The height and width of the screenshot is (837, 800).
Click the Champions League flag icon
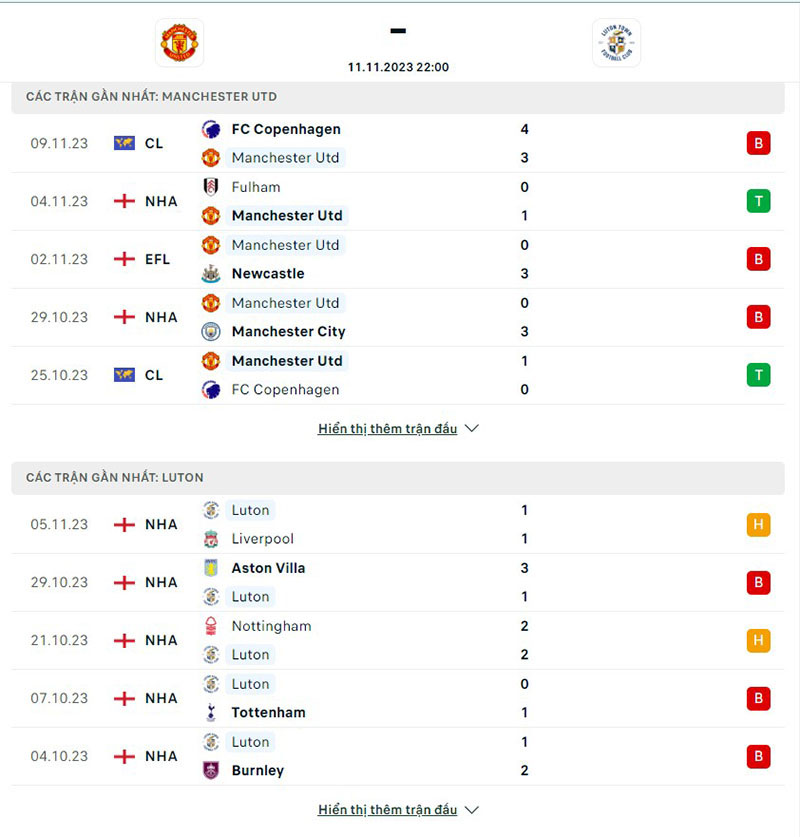point(125,143)
